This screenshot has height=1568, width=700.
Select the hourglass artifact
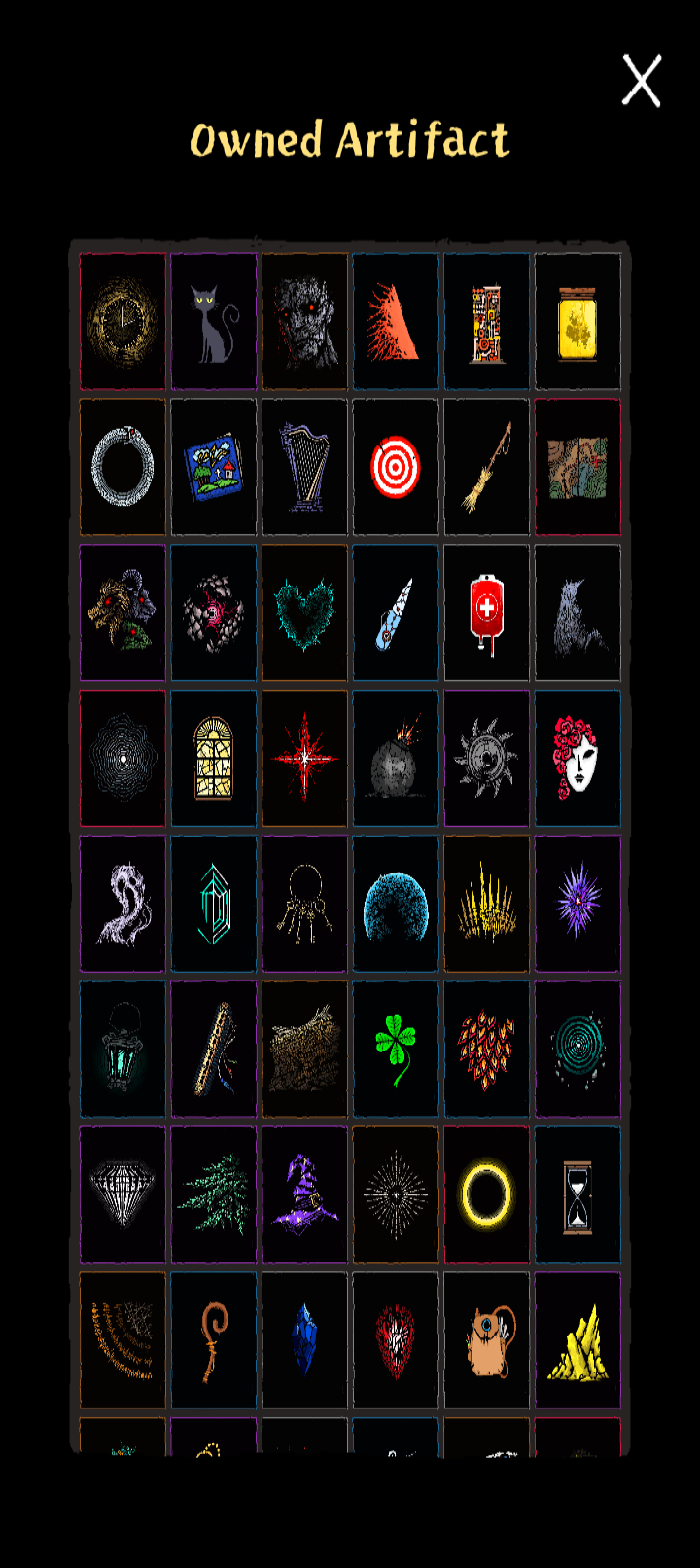(577, 1194)
